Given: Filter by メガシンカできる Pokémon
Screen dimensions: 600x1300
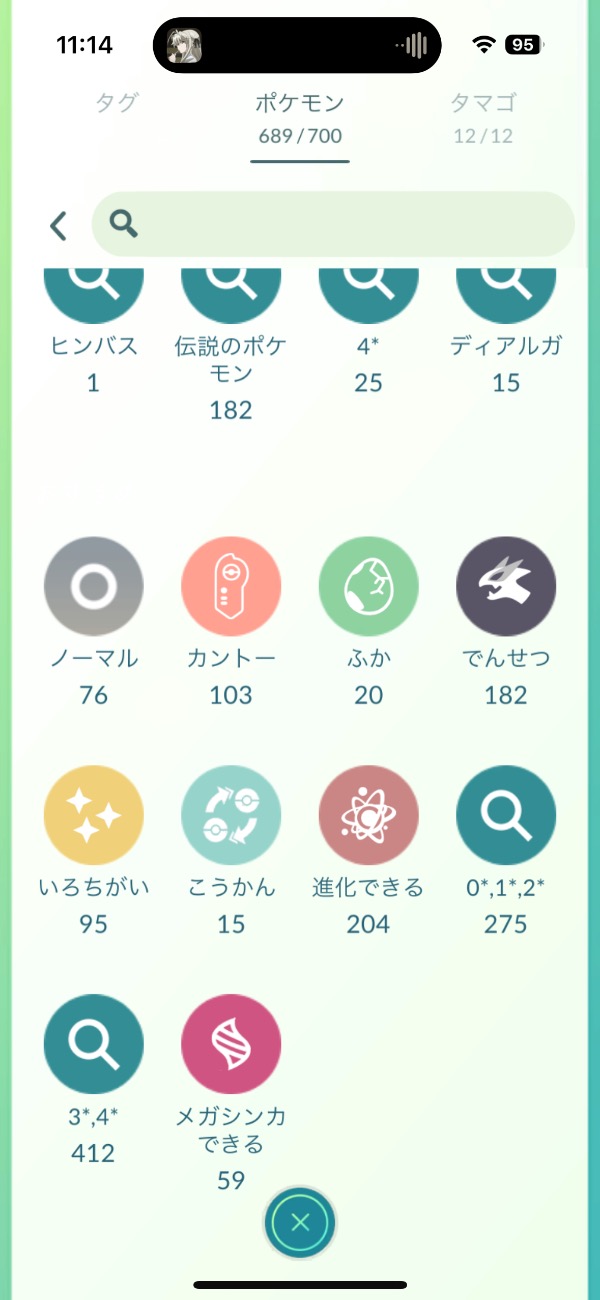Looking at the screenshot, I should pyautogui.click(x=231, y=1044).
